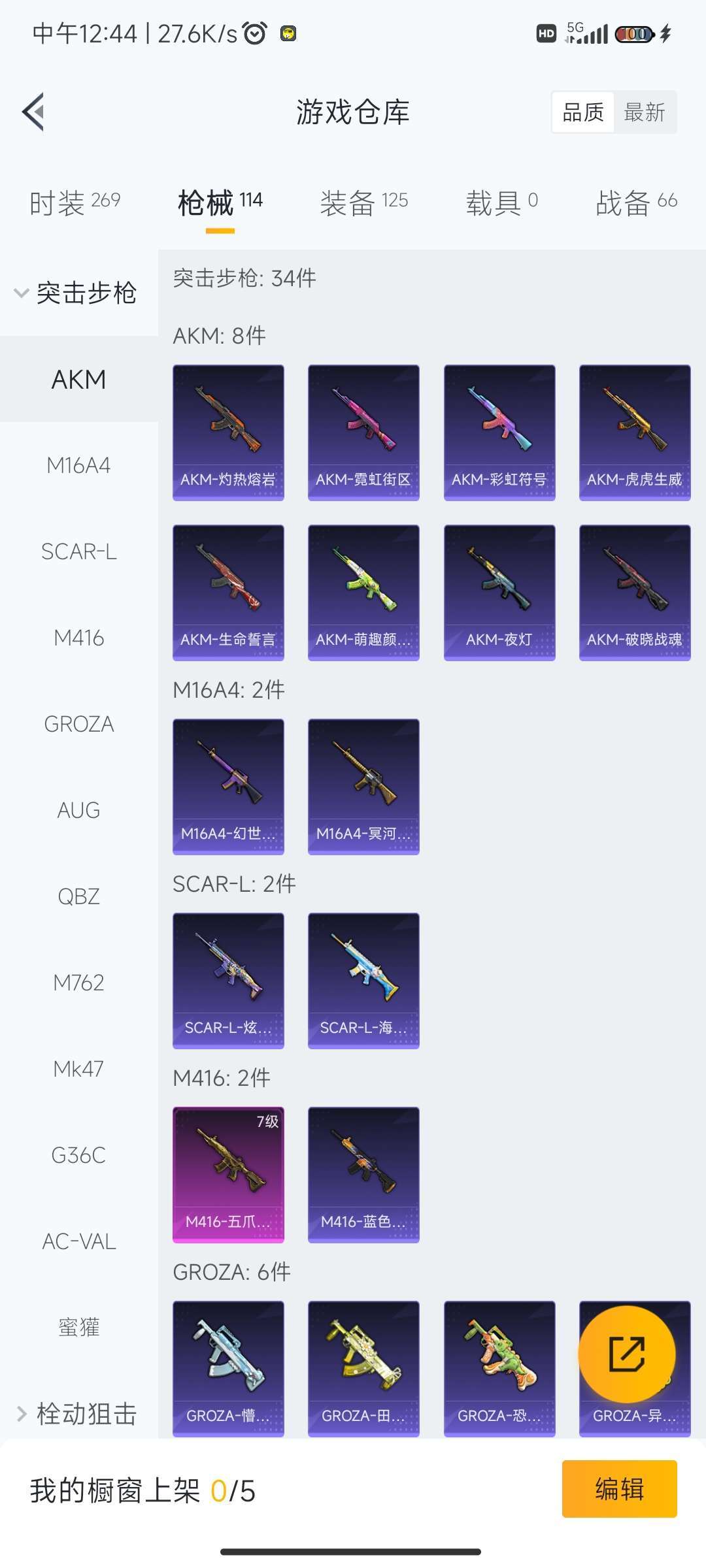Tap the orange floating share button
Screen dimensions: 706x1568
627,1354
